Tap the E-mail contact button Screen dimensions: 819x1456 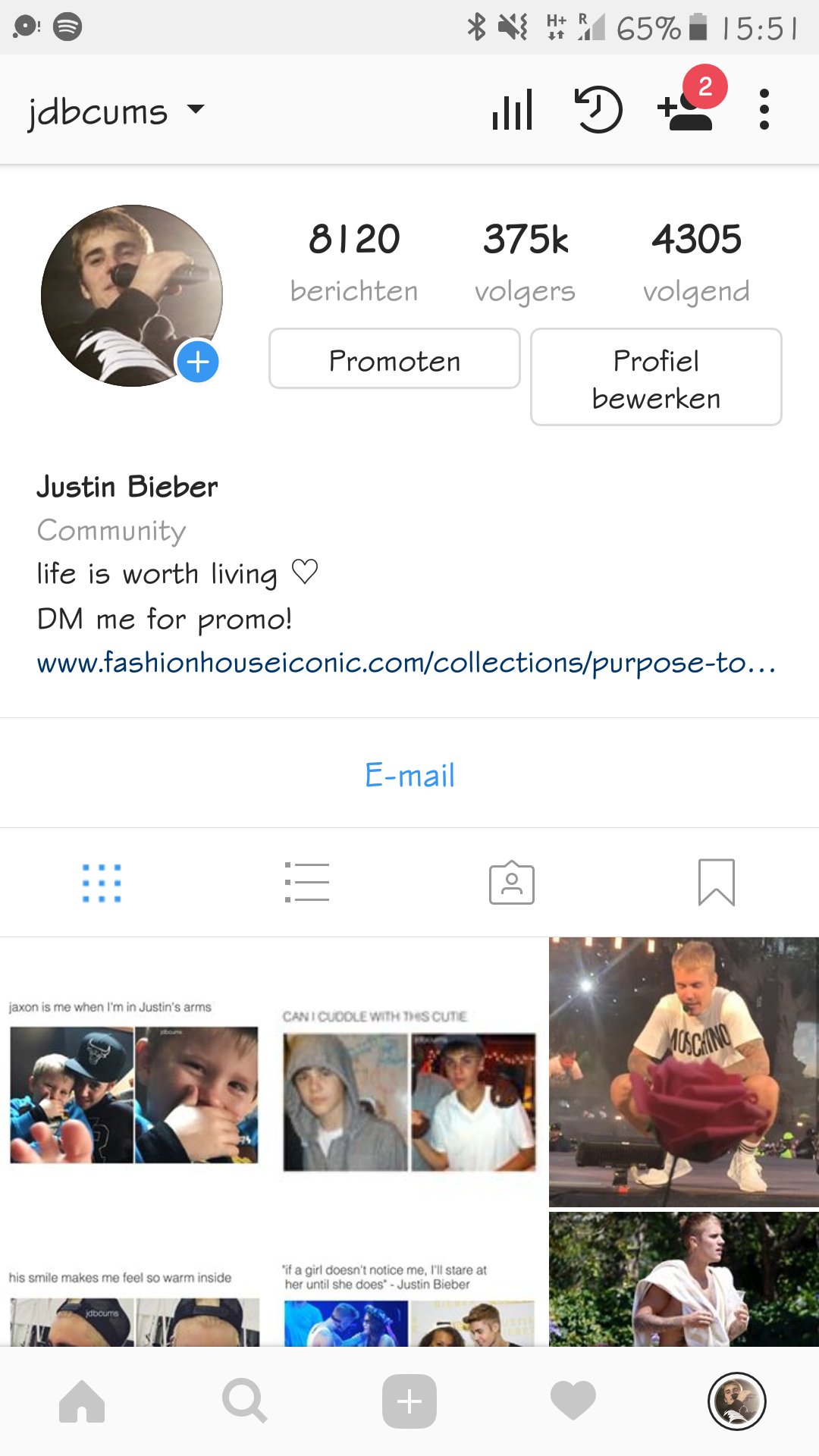pyautogui.click(x=409, y=775)
